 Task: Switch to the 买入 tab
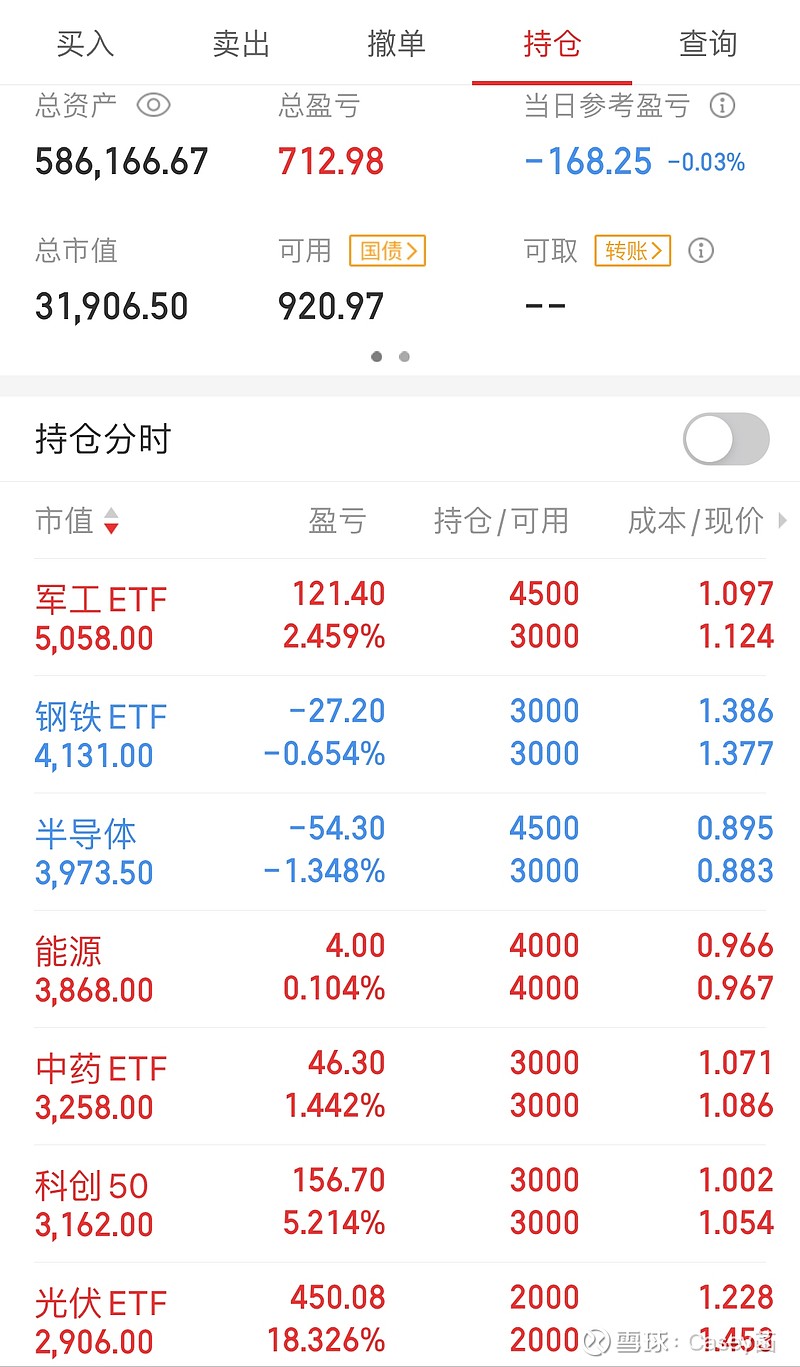[x=86, y=43]
